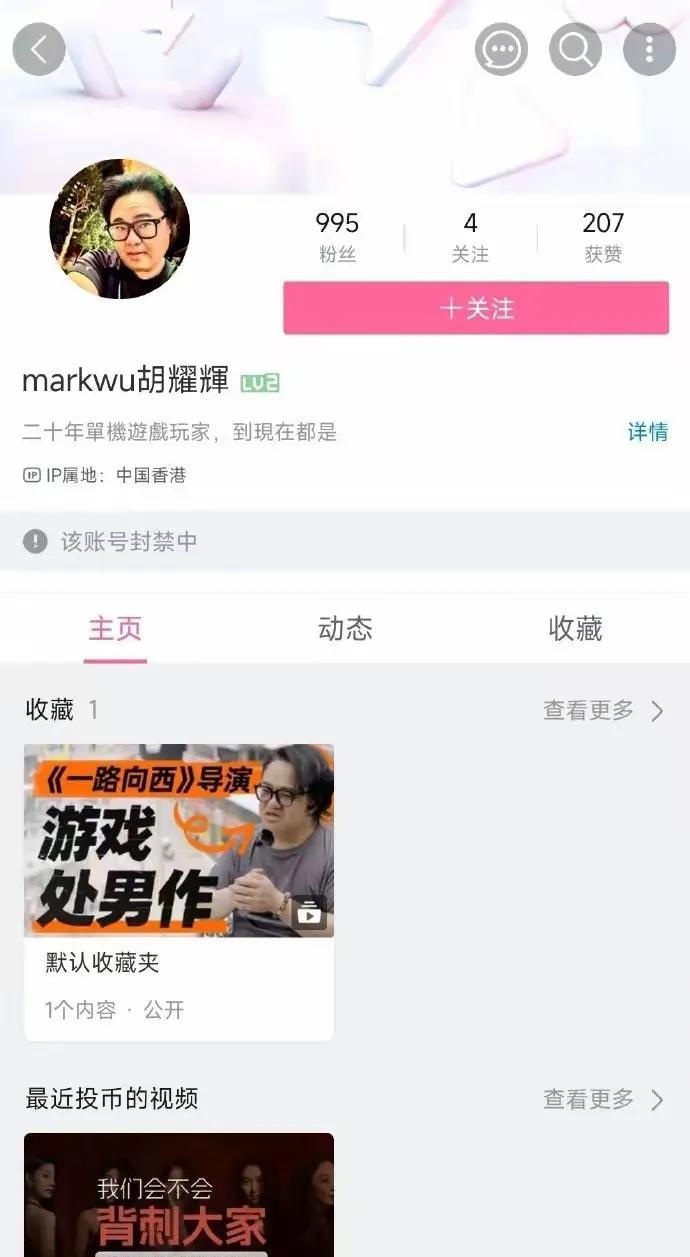Screen dimensions: 690x1257
Task: Open the 4 关注 following list
Action: click(x=470, y=237)
